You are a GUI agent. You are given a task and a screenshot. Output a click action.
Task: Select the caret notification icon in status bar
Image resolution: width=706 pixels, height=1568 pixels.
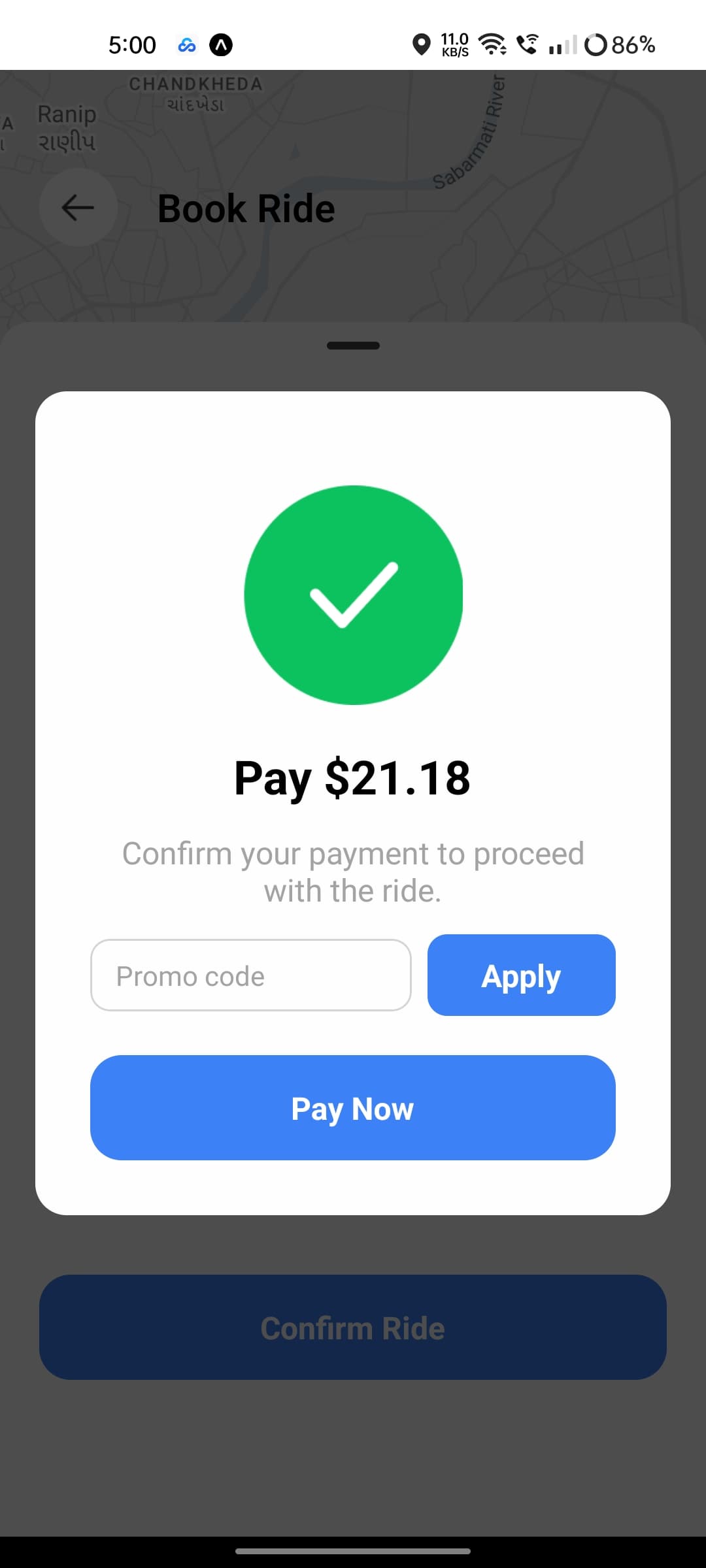click(222, 44)
